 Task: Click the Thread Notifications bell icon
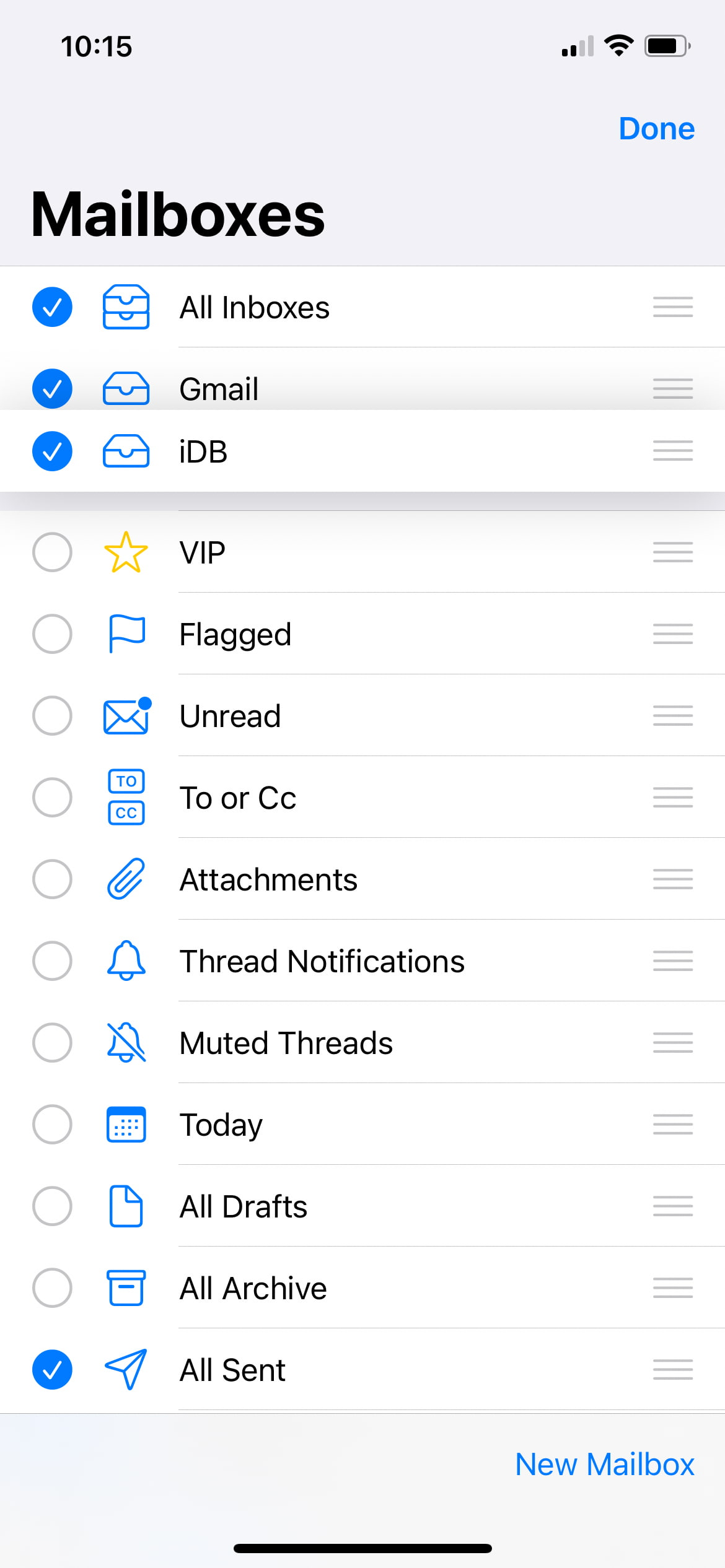(126, 960)
